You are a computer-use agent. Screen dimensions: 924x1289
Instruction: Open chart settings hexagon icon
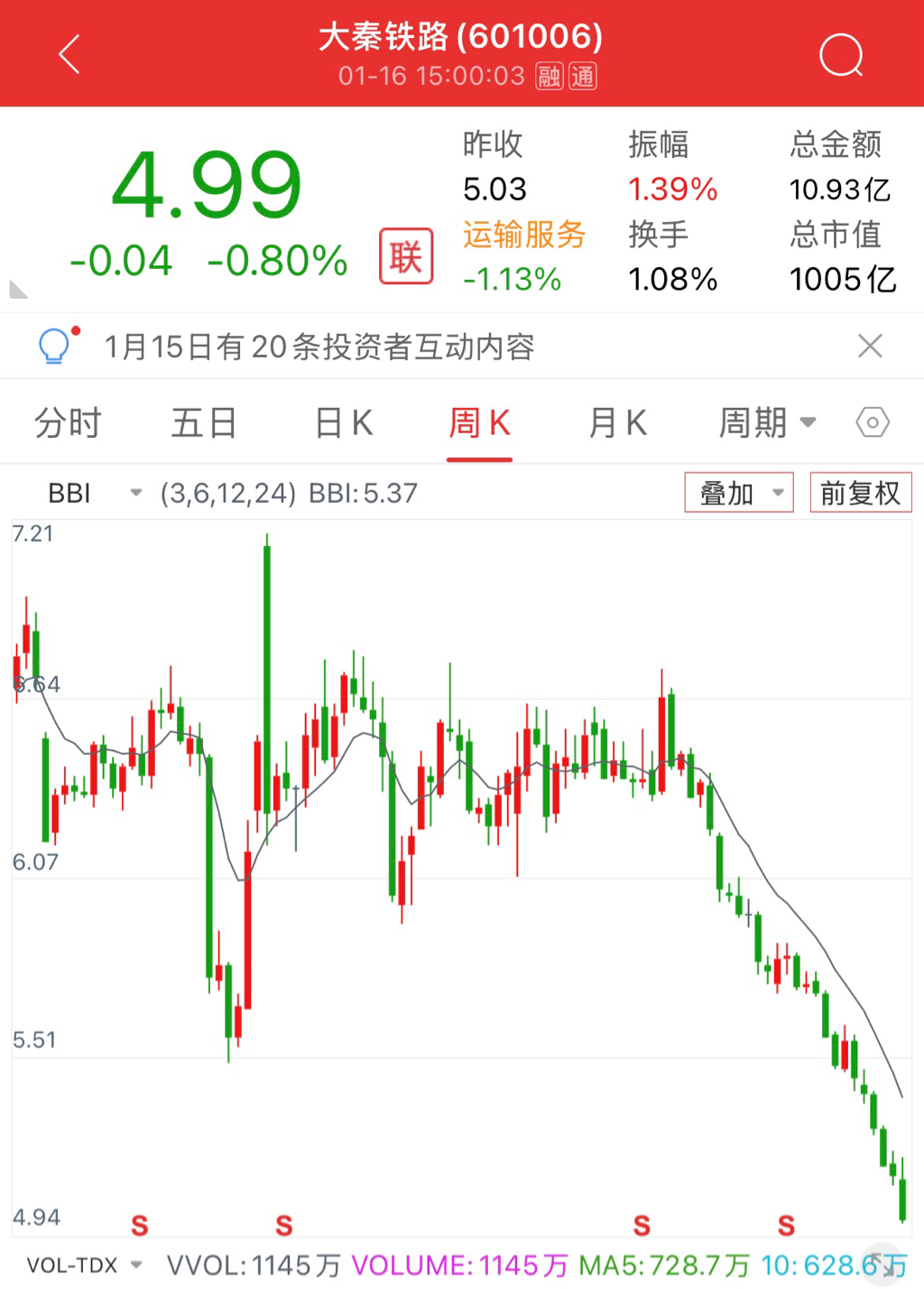click(x=873, y=422)
